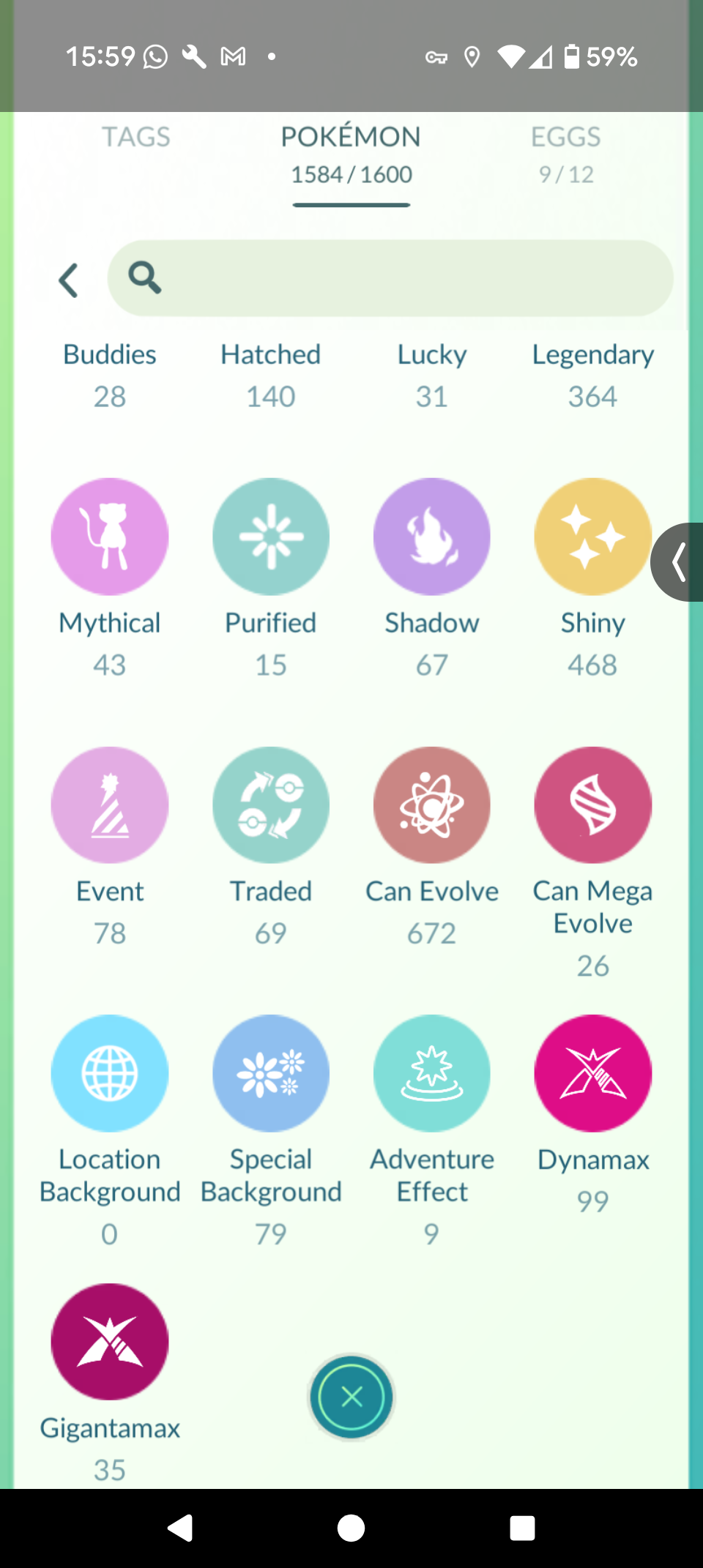Filter by Shiny Pokémon

click(x=592, y=537)
